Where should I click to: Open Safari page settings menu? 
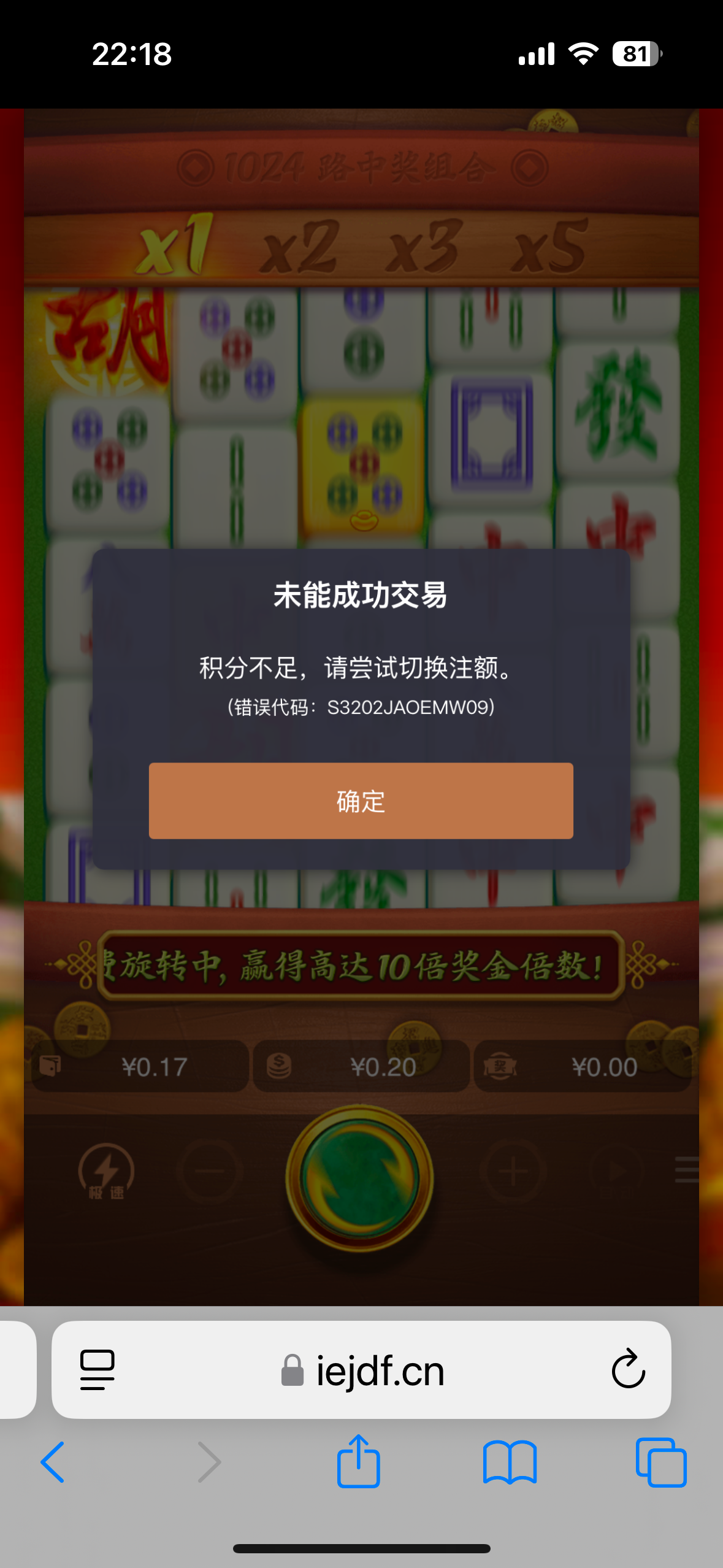(x=97, y=1369)
